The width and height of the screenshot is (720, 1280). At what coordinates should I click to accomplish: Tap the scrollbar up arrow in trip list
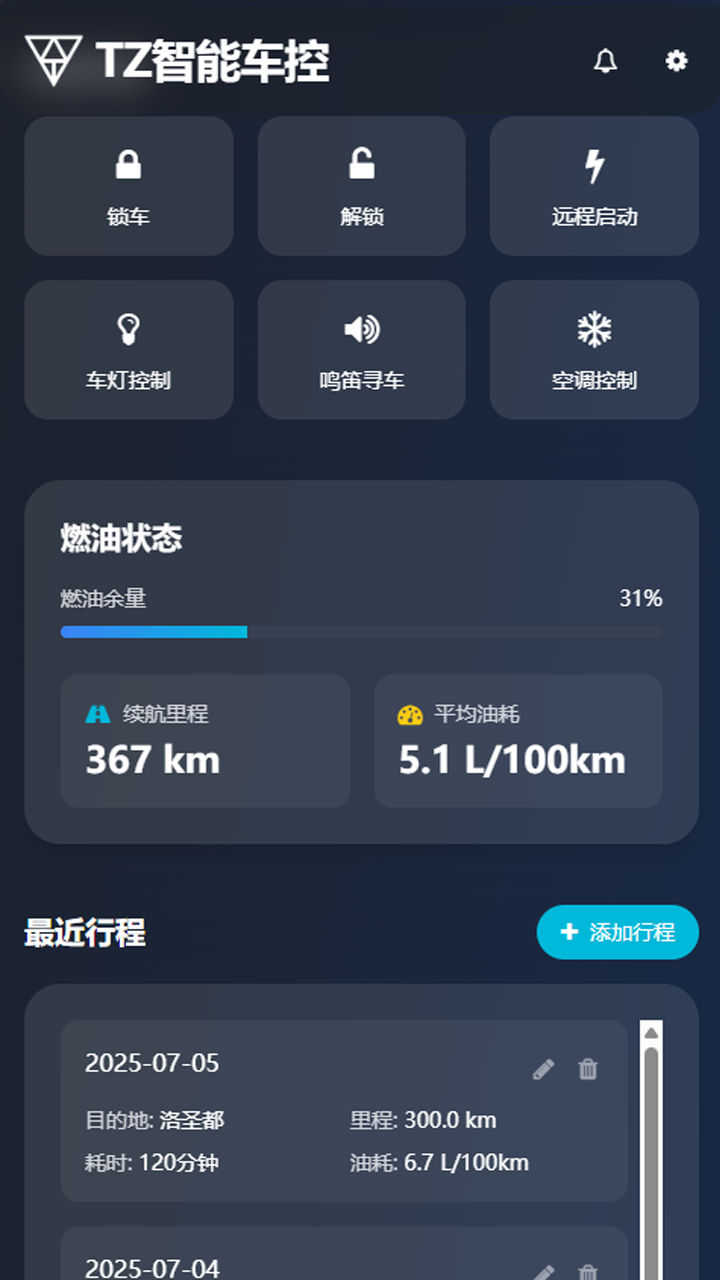coord(651,1032)
